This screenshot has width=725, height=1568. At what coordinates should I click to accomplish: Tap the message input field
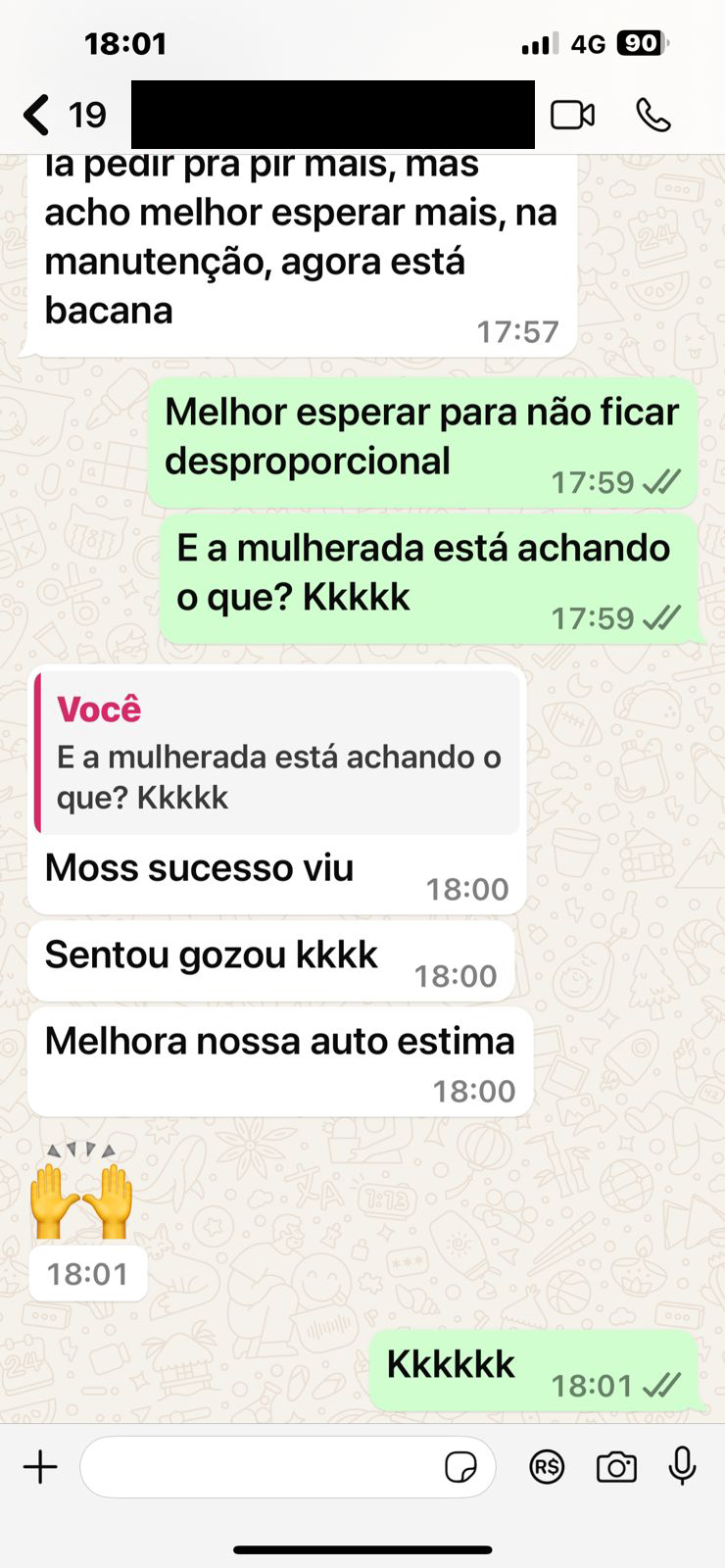260,1467
